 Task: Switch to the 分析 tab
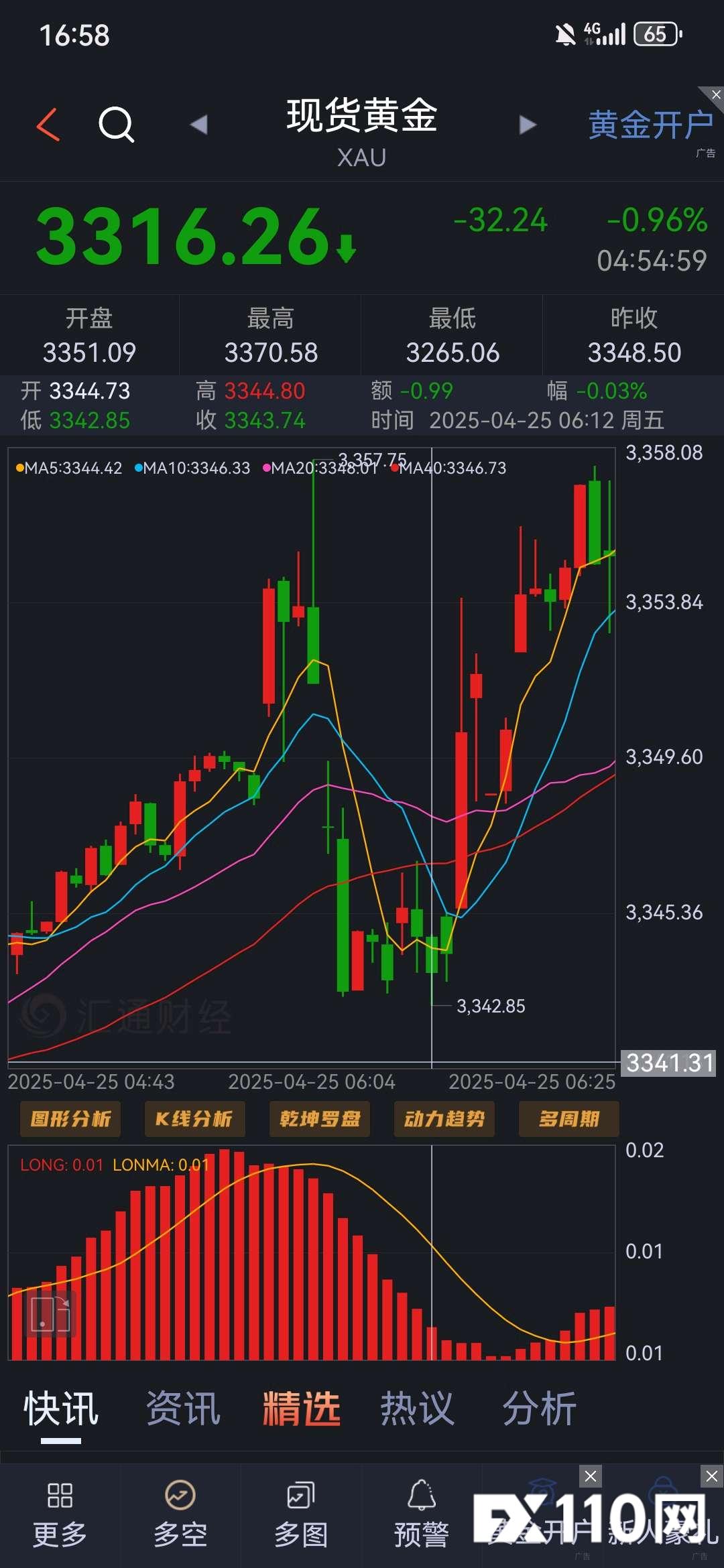[x=539, y=1409]
